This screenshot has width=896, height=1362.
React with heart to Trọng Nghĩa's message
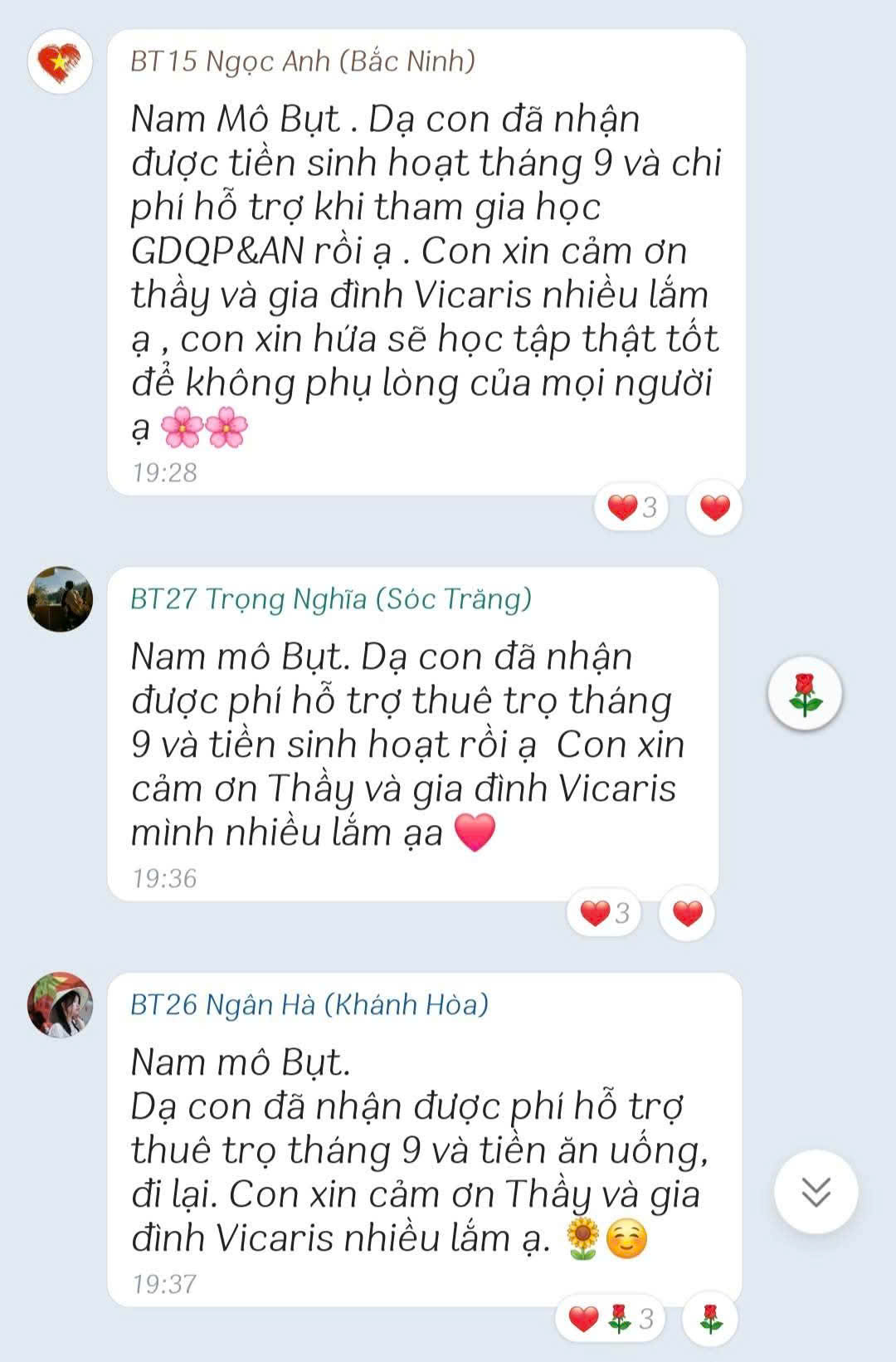coord(687,913)
